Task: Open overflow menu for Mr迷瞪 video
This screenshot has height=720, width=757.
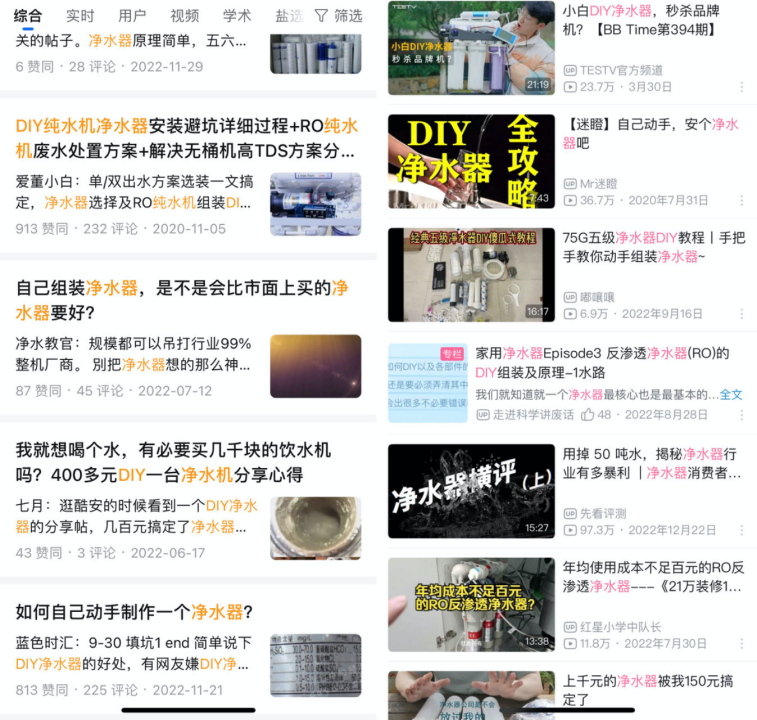Action: click(741, 200)
